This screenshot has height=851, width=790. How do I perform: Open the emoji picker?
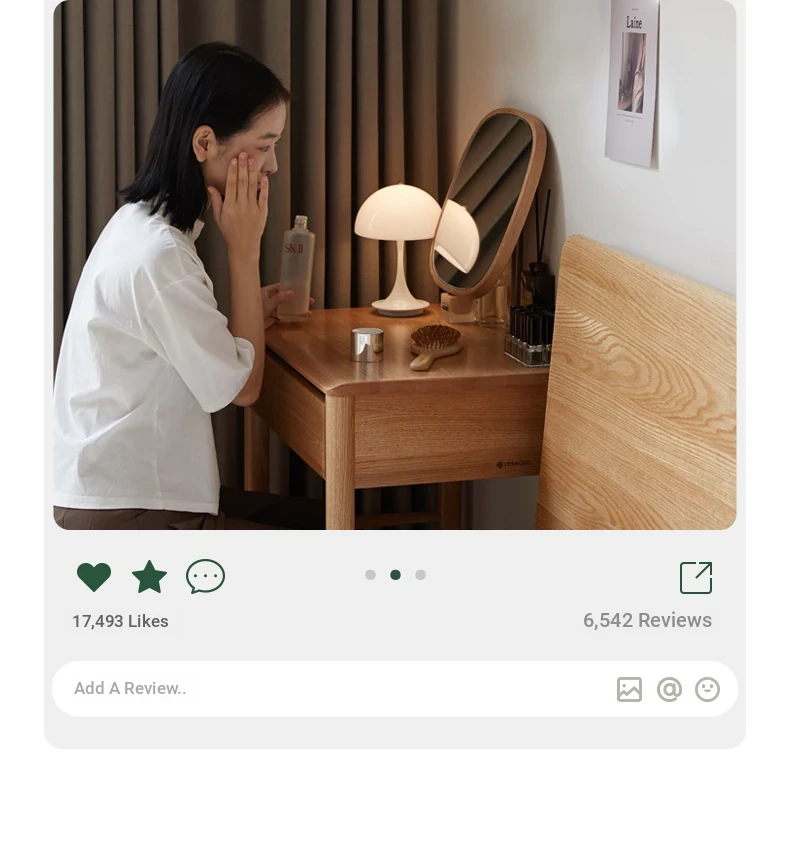707,689
